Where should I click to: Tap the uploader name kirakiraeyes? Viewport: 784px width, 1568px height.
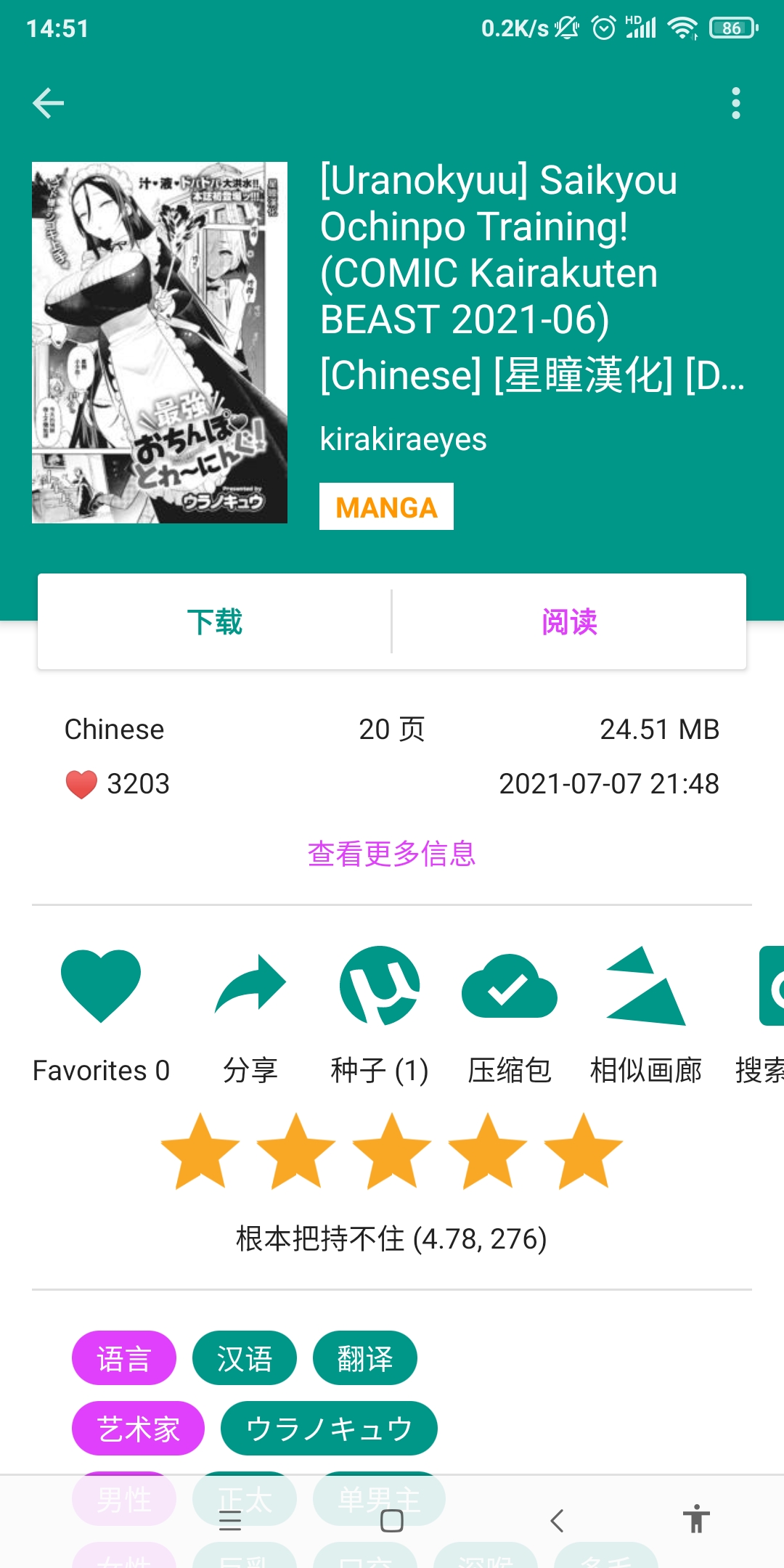pyautogui.click(x=404, y=439)
